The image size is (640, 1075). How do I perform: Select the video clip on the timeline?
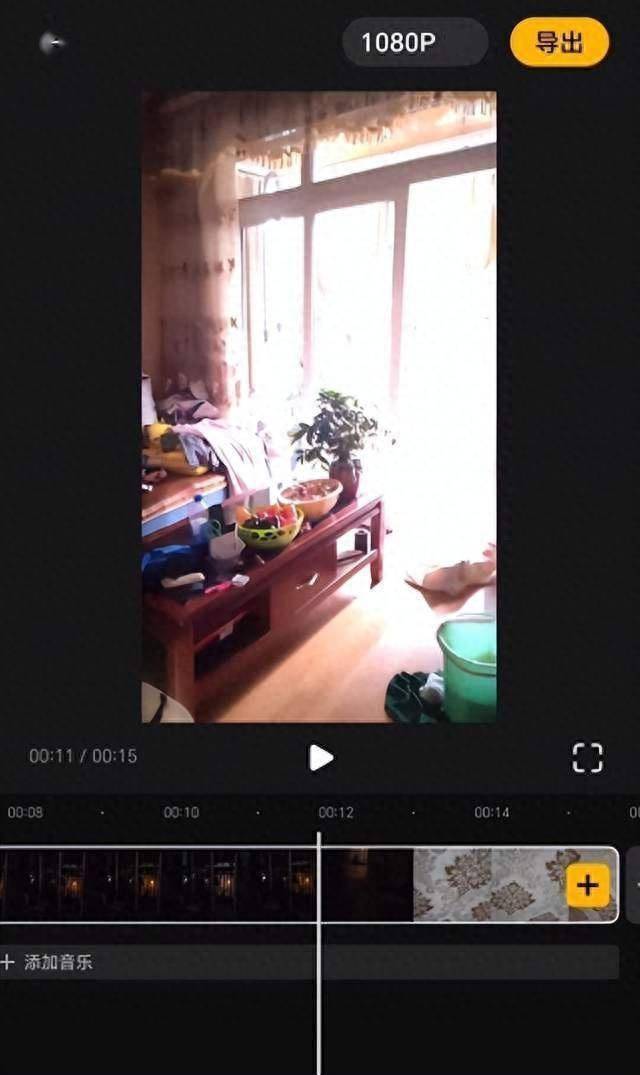click(200, 885)
